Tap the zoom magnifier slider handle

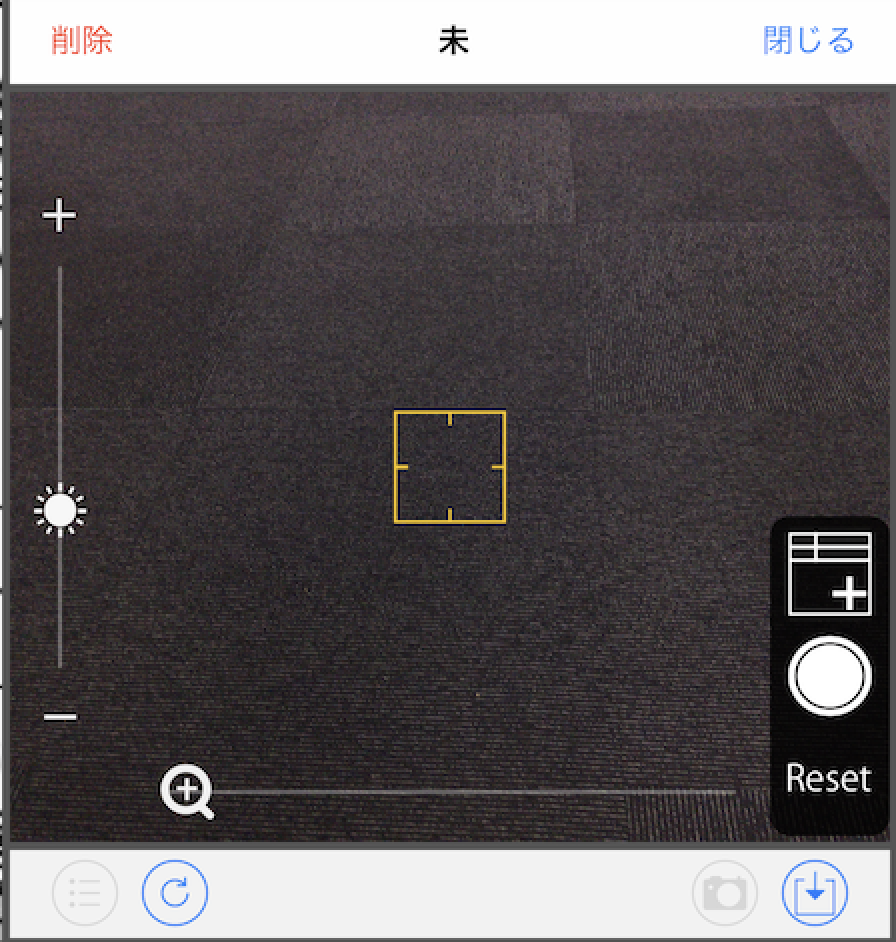click(x=187, y=792)
